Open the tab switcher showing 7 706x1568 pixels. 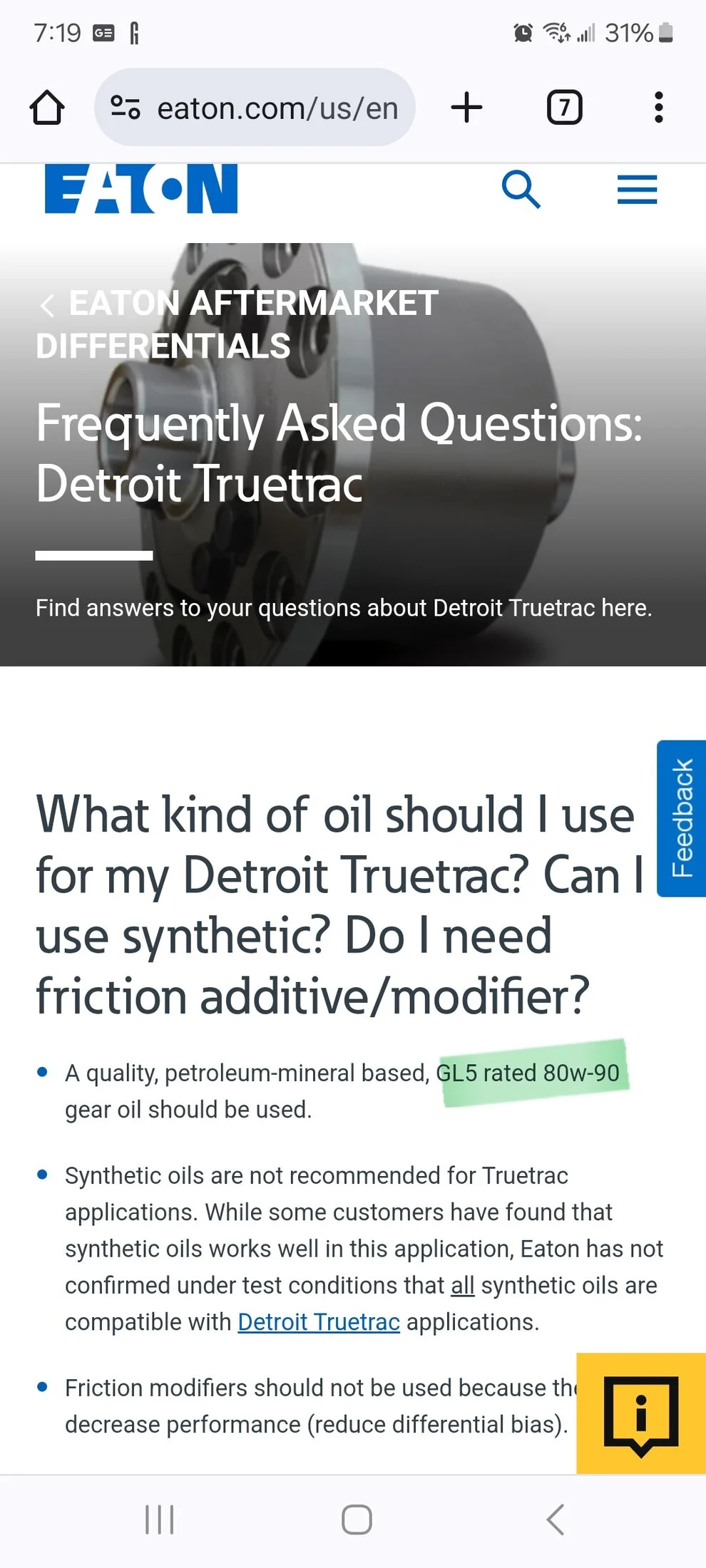click(564, 108)
